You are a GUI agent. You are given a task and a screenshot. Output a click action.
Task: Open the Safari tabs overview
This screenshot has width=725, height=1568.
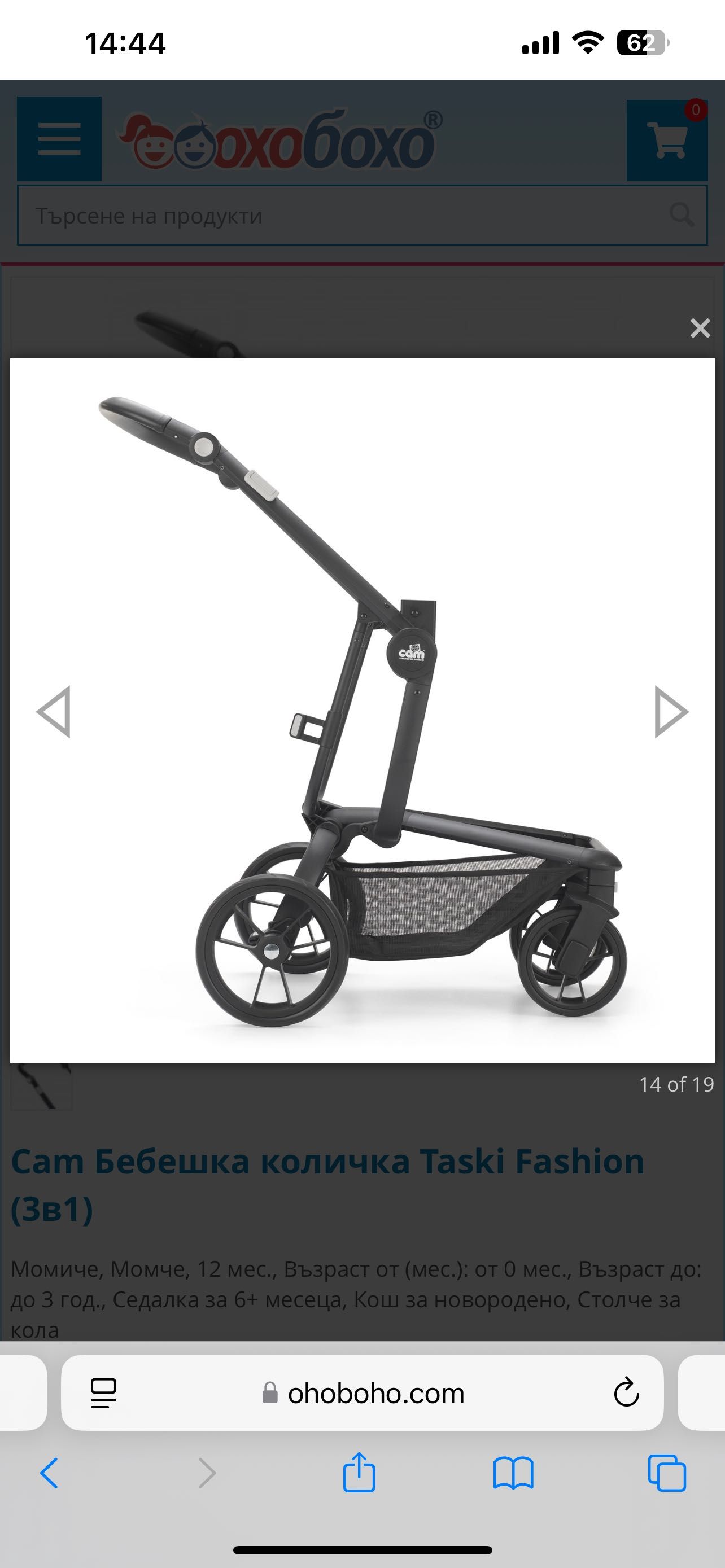click(667, 1473)
